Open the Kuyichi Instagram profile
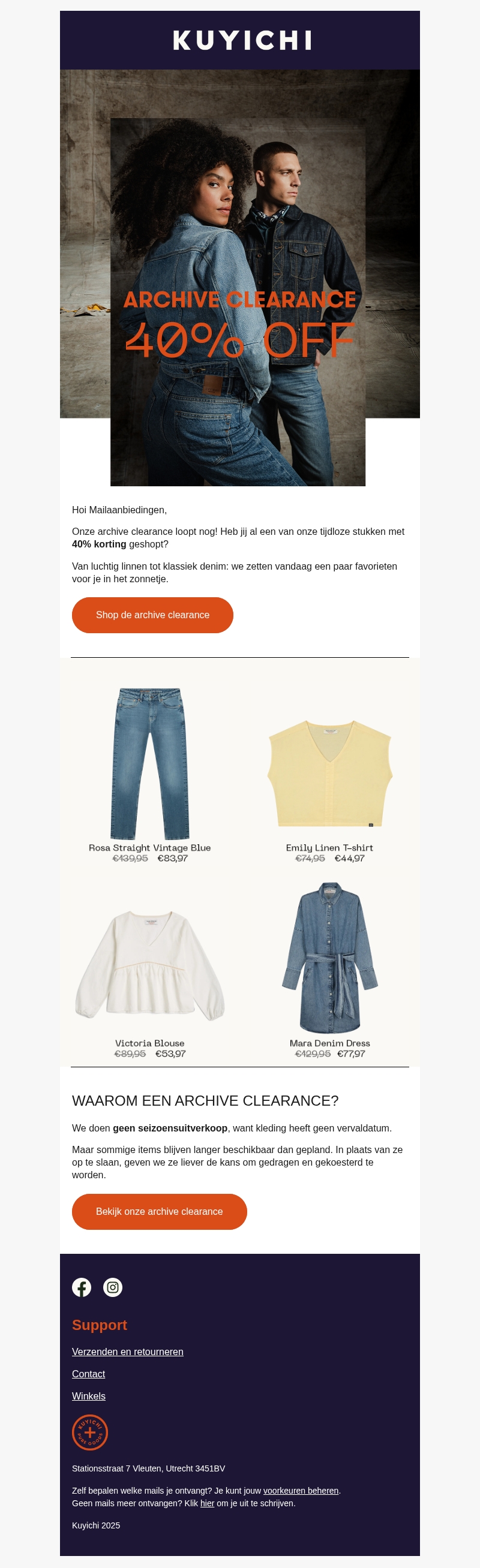480x1568 pixels. (113, 1287)
